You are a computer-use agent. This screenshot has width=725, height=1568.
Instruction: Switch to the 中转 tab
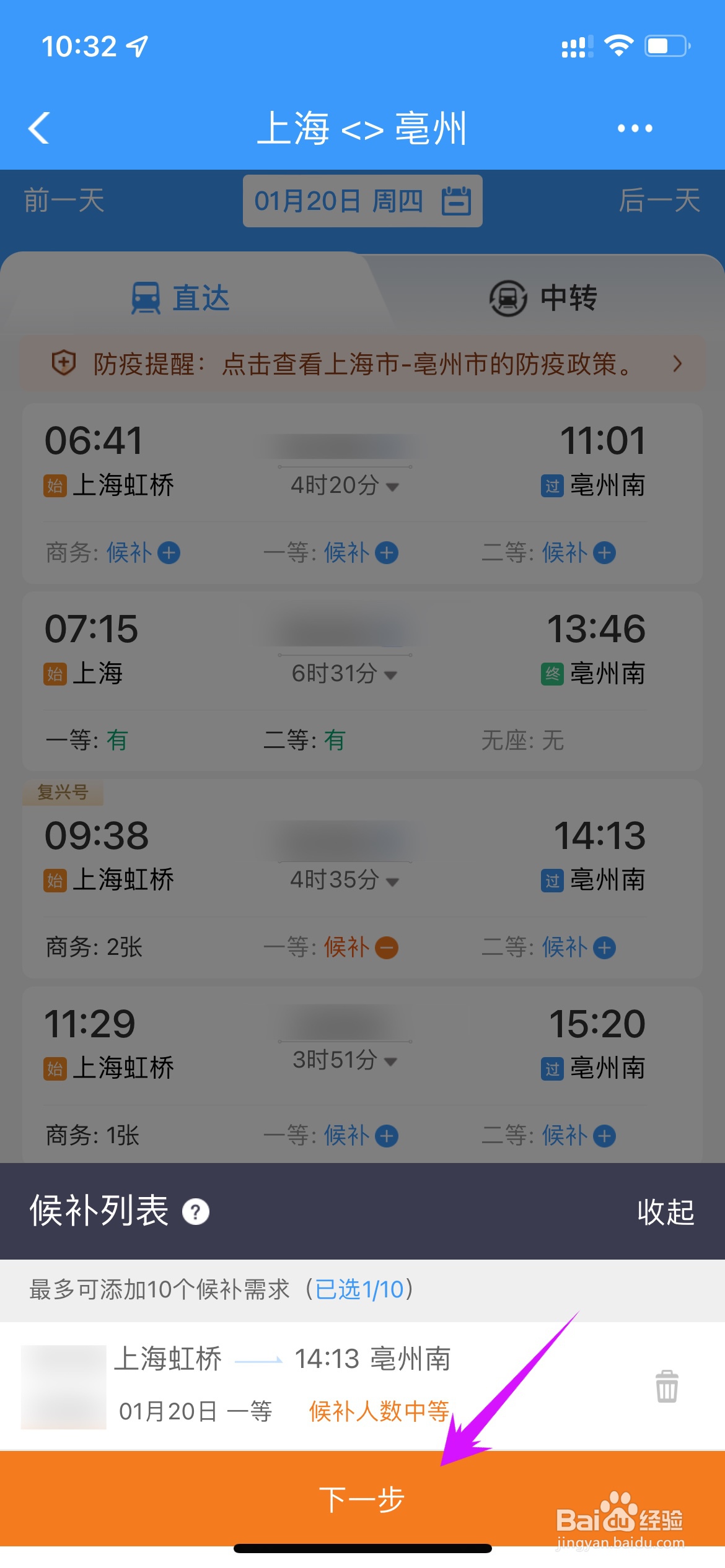(x=543, y=298)
